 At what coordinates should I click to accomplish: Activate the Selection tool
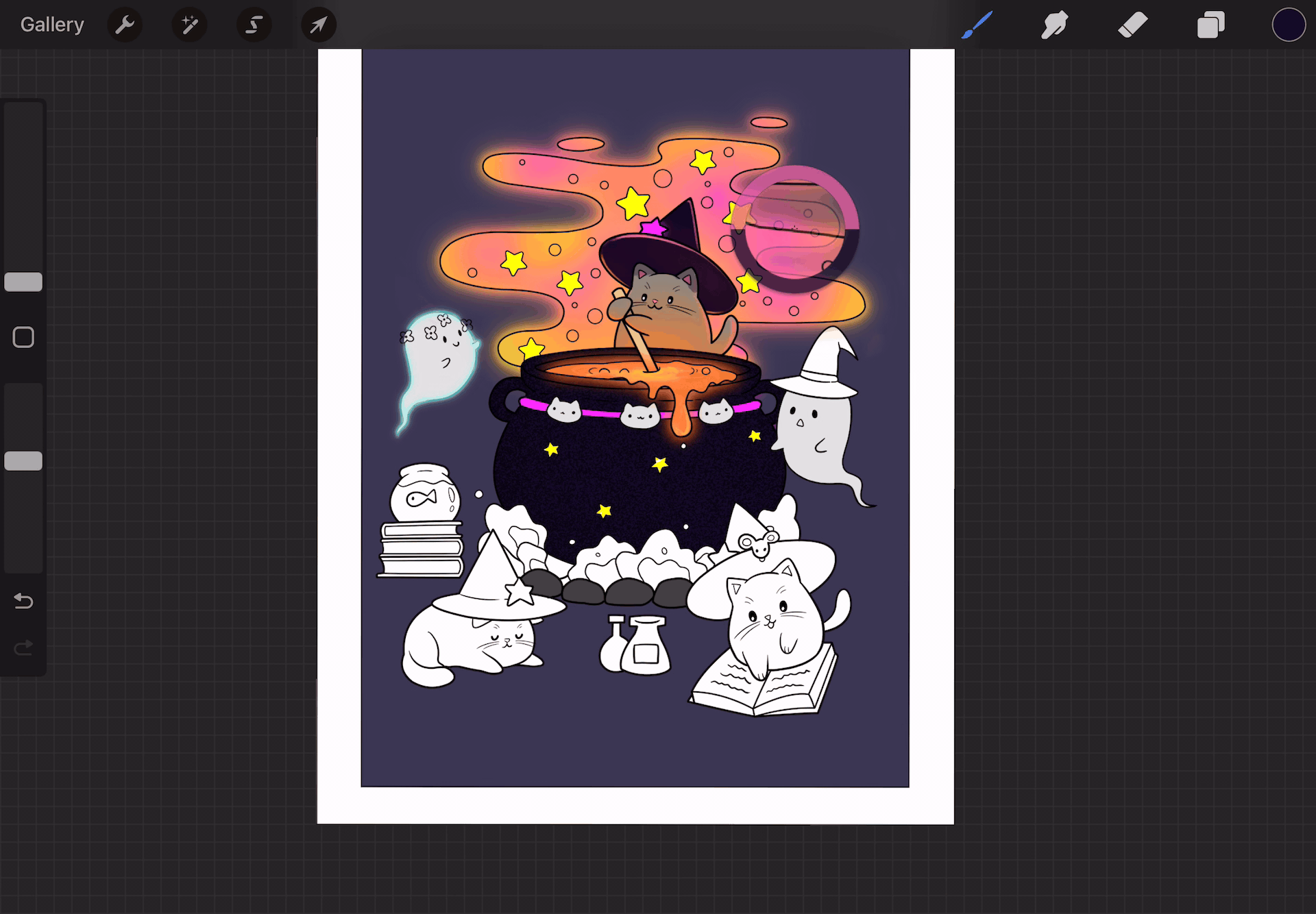click(x=254, y=25)
